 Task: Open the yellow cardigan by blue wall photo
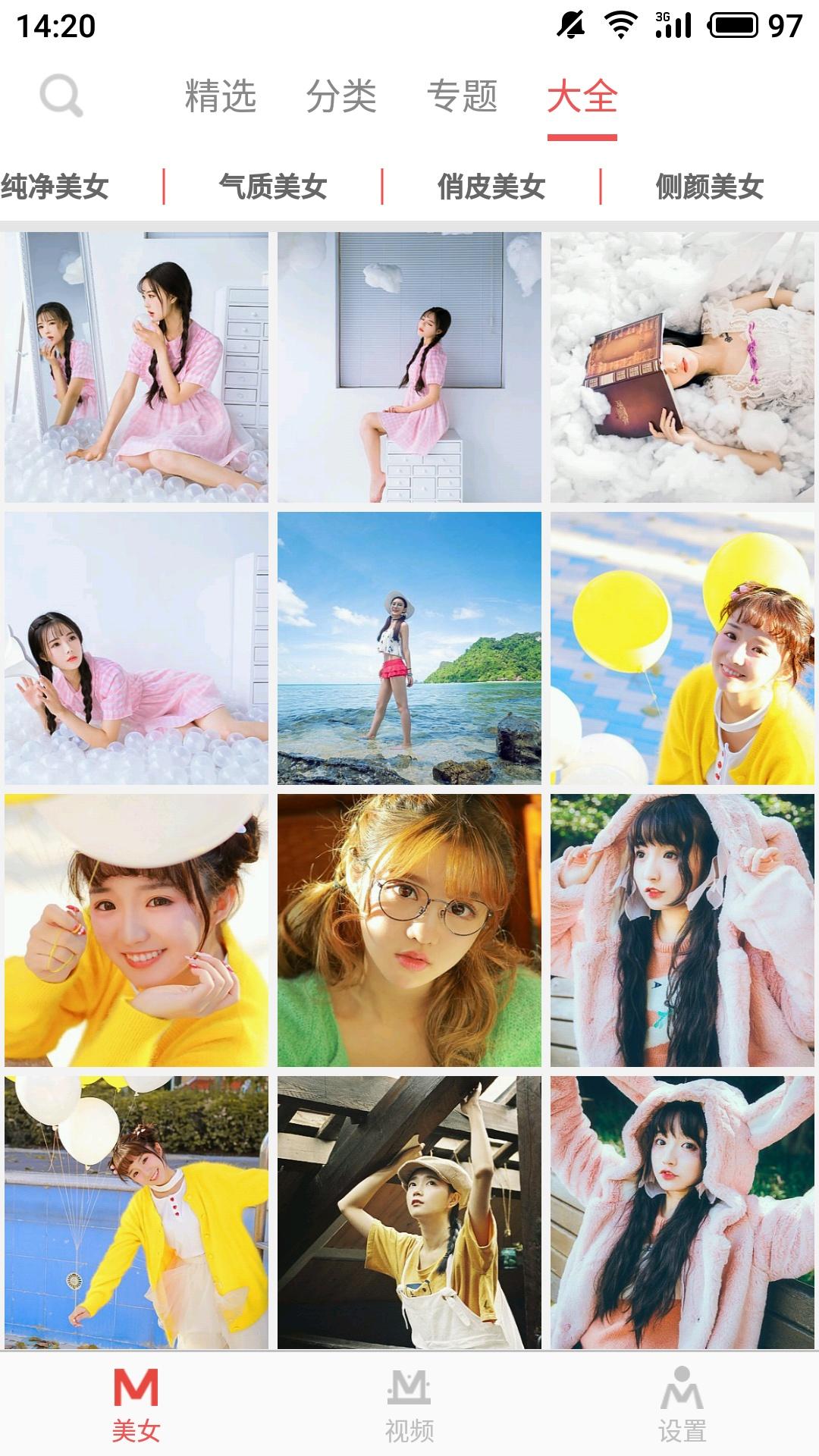[x=136, y=1212]
